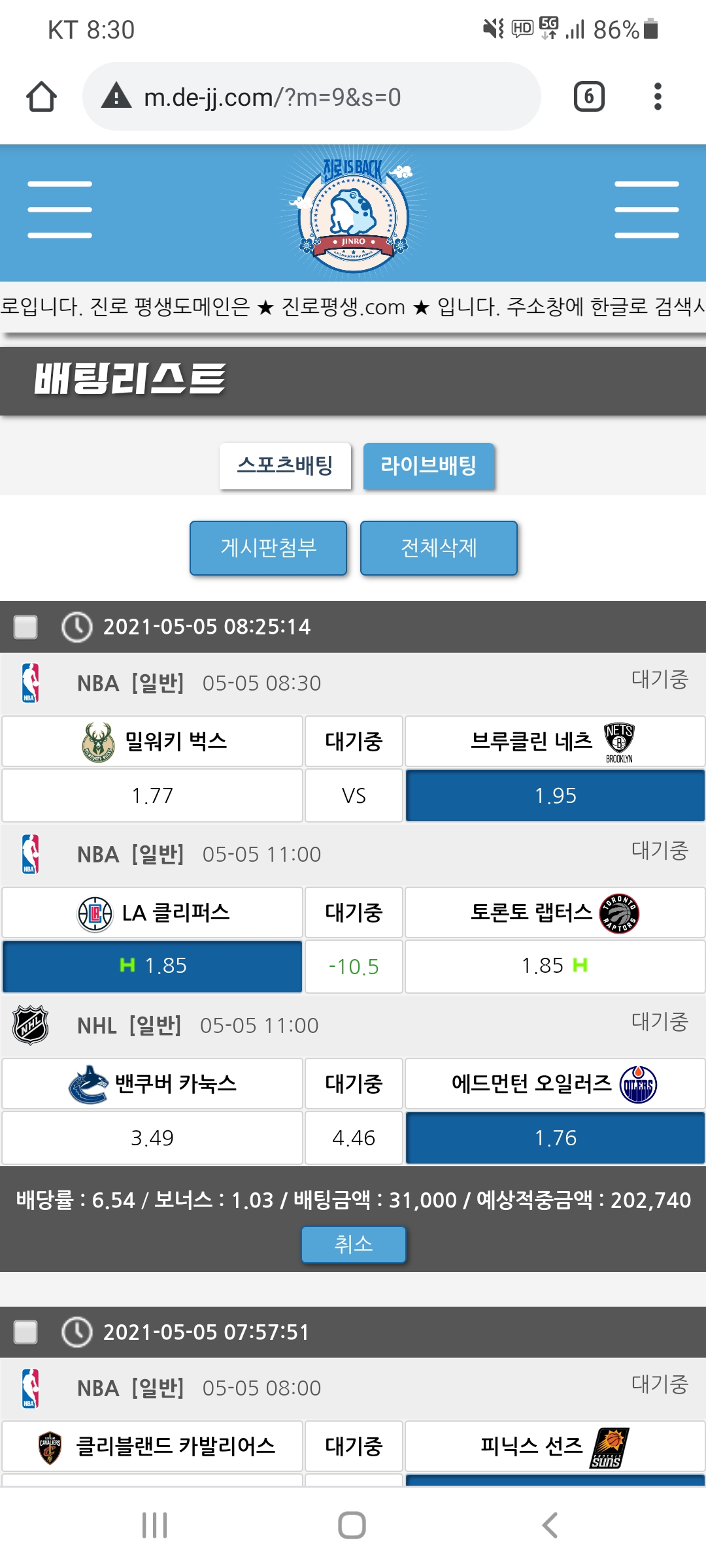
Task: Open the browser tab switcher
Action: click(x=588, y=97)
